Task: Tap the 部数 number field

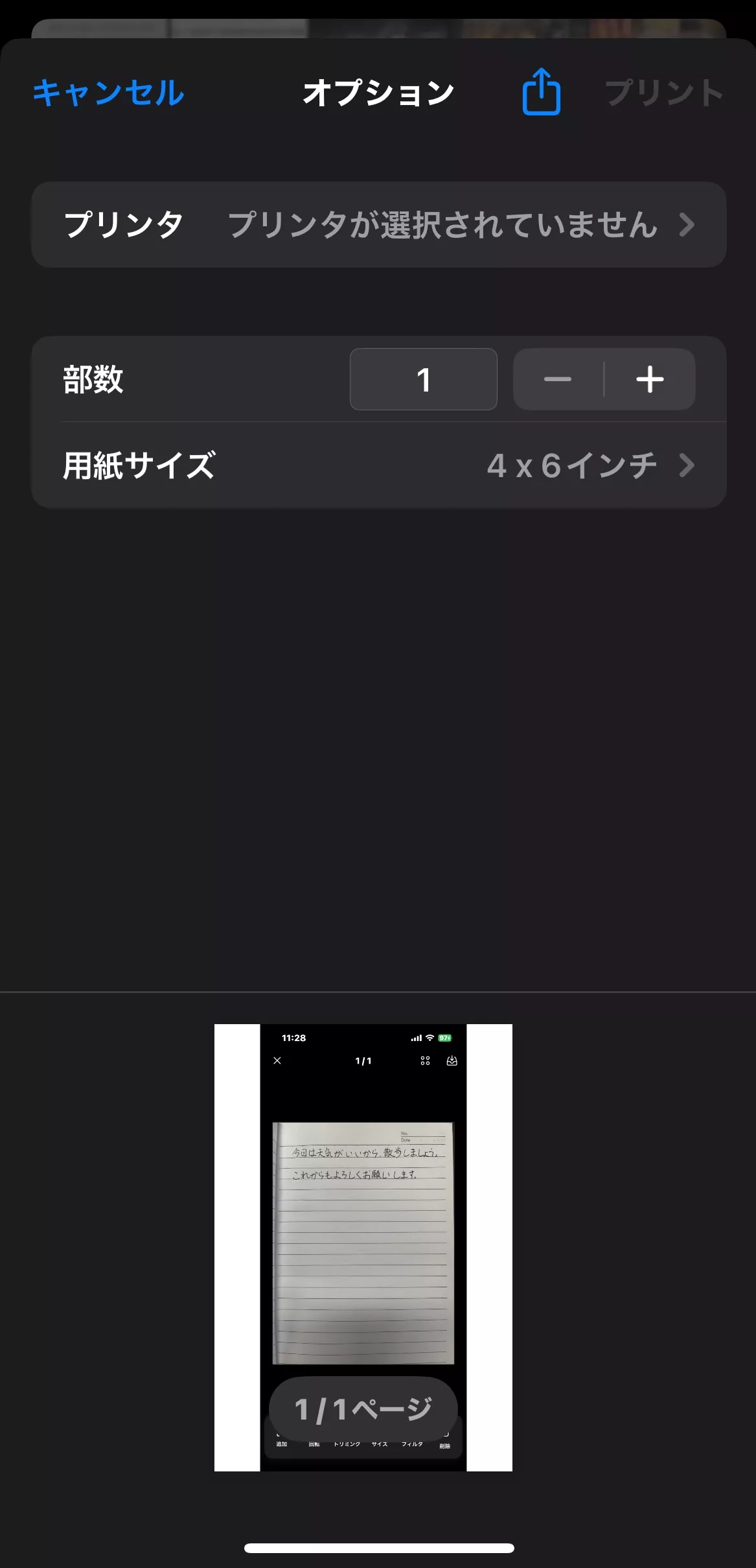Action: coord(423,379)
